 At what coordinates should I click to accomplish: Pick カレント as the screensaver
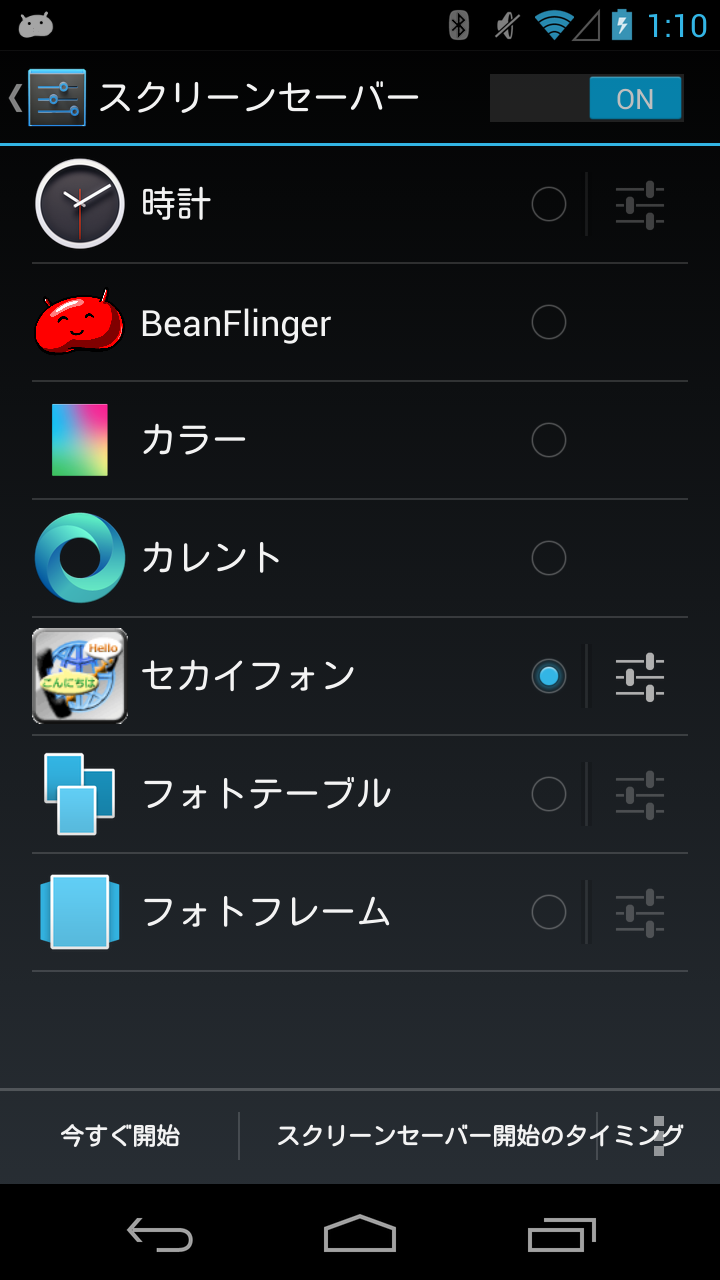pyautogui.click(x=548, y=558)
